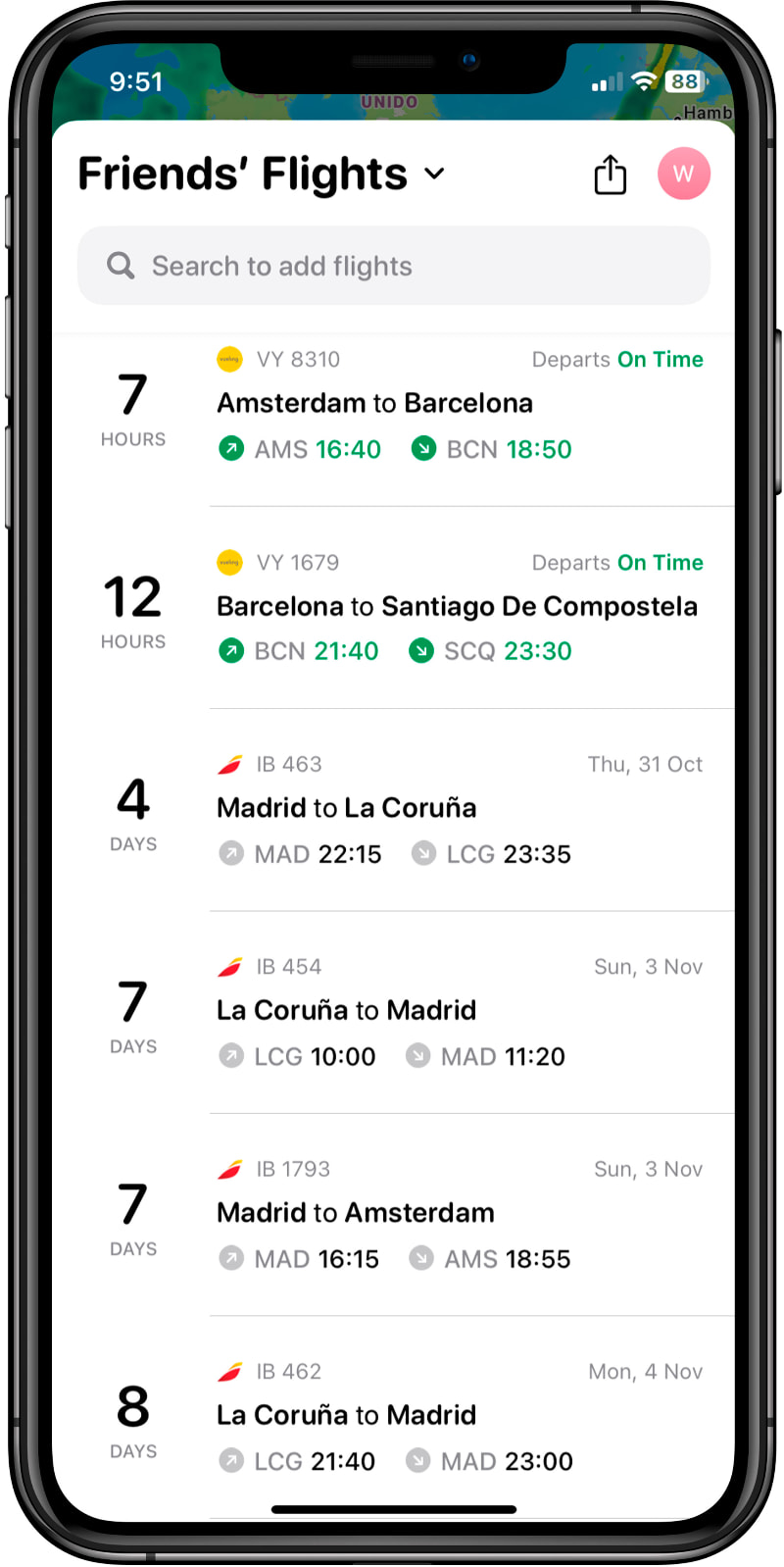Open flight IB 463 Madrid to La Coruña
This screenshot has width=784, height=1567.
pos(393,809)
